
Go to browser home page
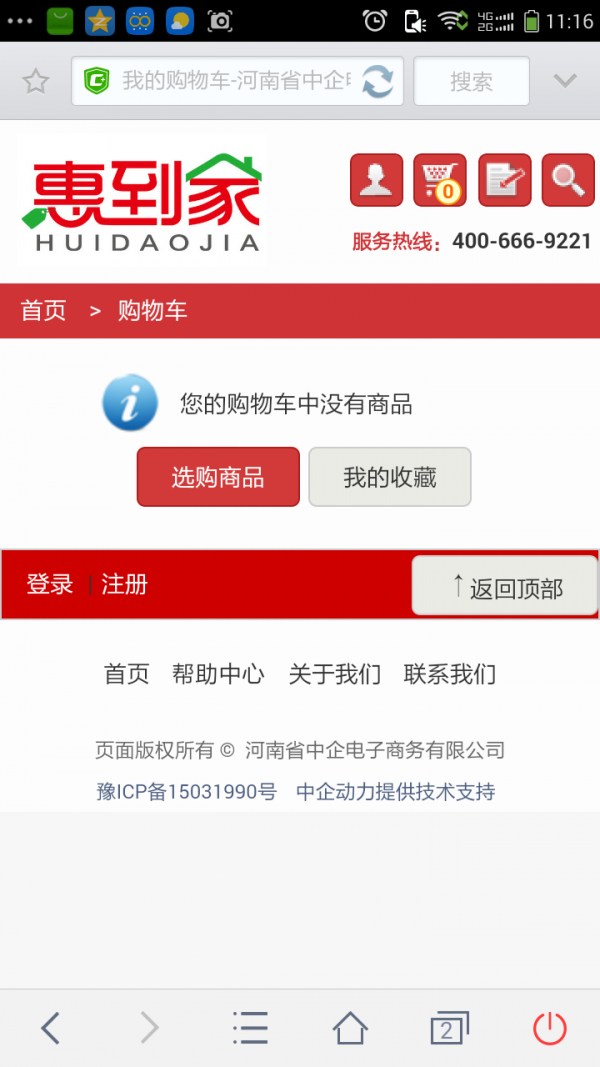point(350,1027)
